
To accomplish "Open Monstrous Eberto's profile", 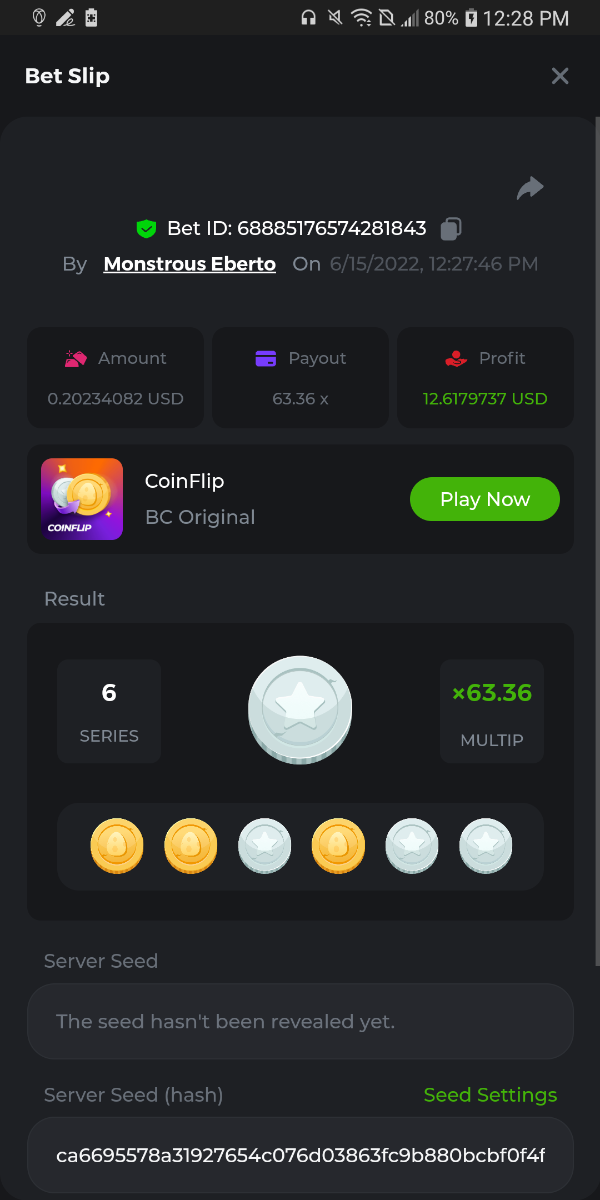I will 190,264.
